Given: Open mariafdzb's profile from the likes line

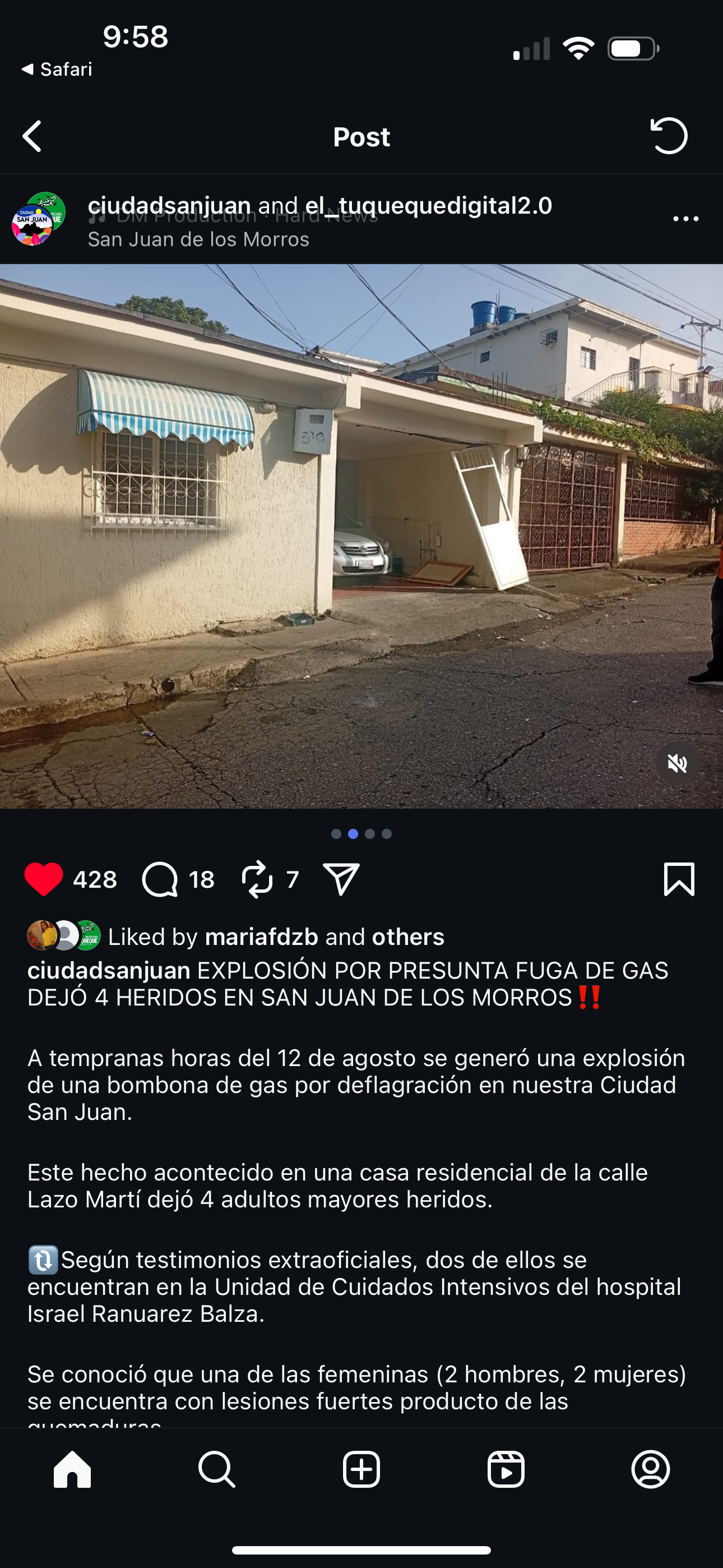Looking at the screenshot, I should point(261,937).
